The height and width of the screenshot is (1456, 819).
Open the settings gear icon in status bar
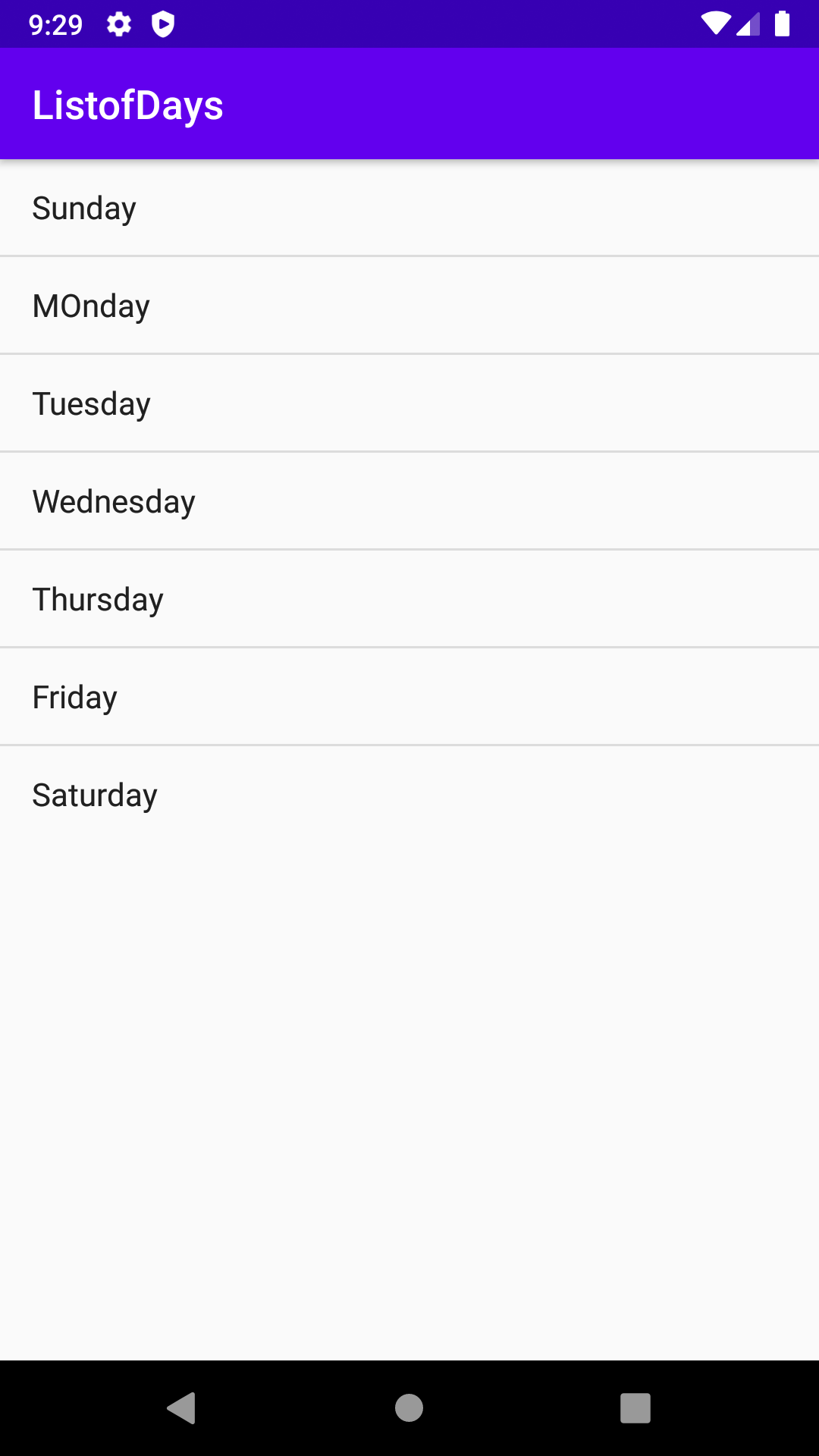click(120, 24)
